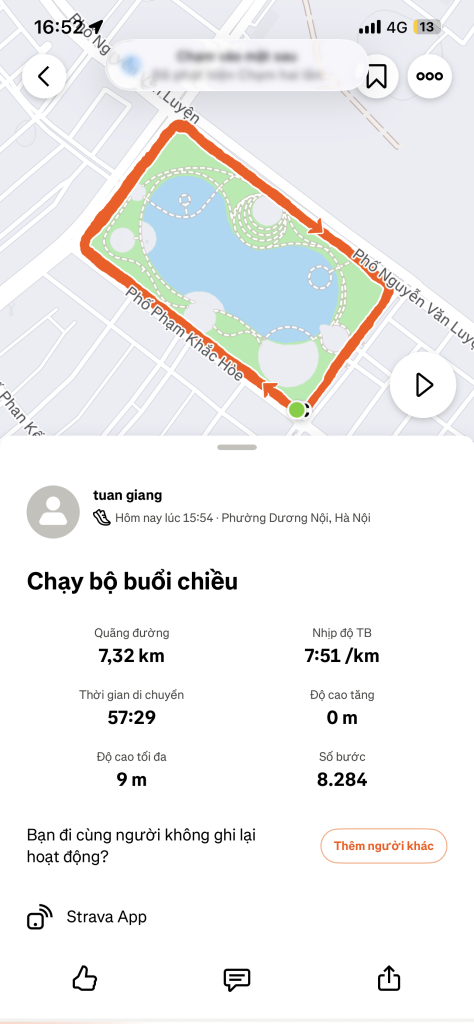Viewport: 474px width, 1024px height.
Task: Open the three-dot overflow menu
Action: pos(430,76)
